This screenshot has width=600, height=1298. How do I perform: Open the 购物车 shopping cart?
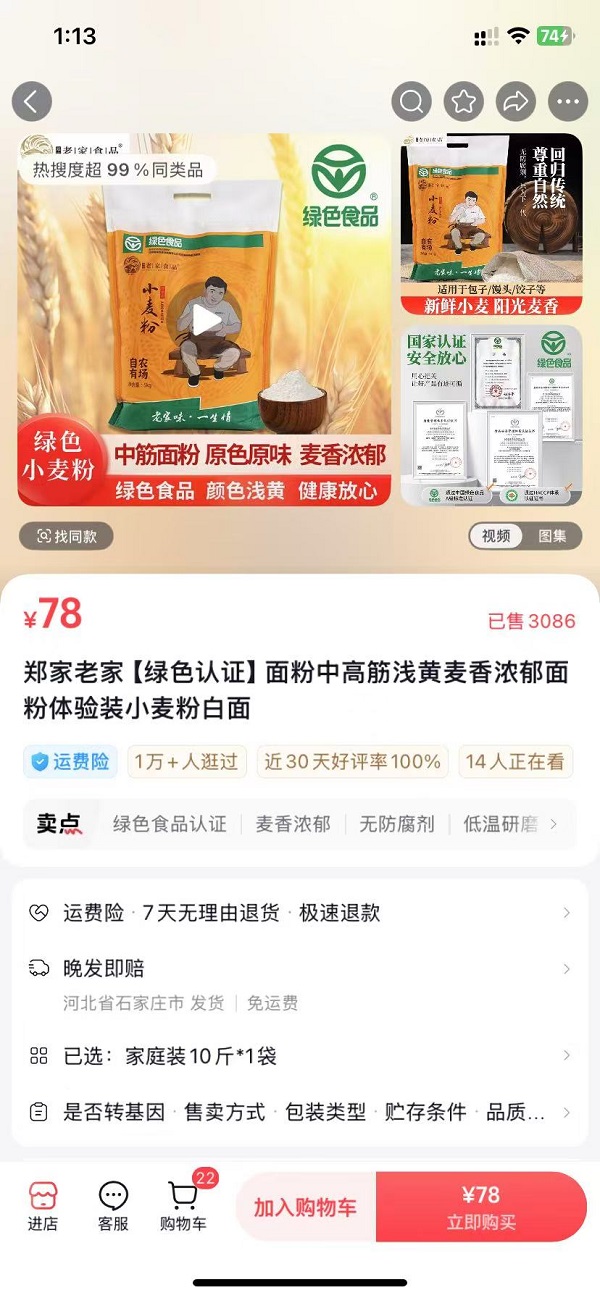(183, 1207)
